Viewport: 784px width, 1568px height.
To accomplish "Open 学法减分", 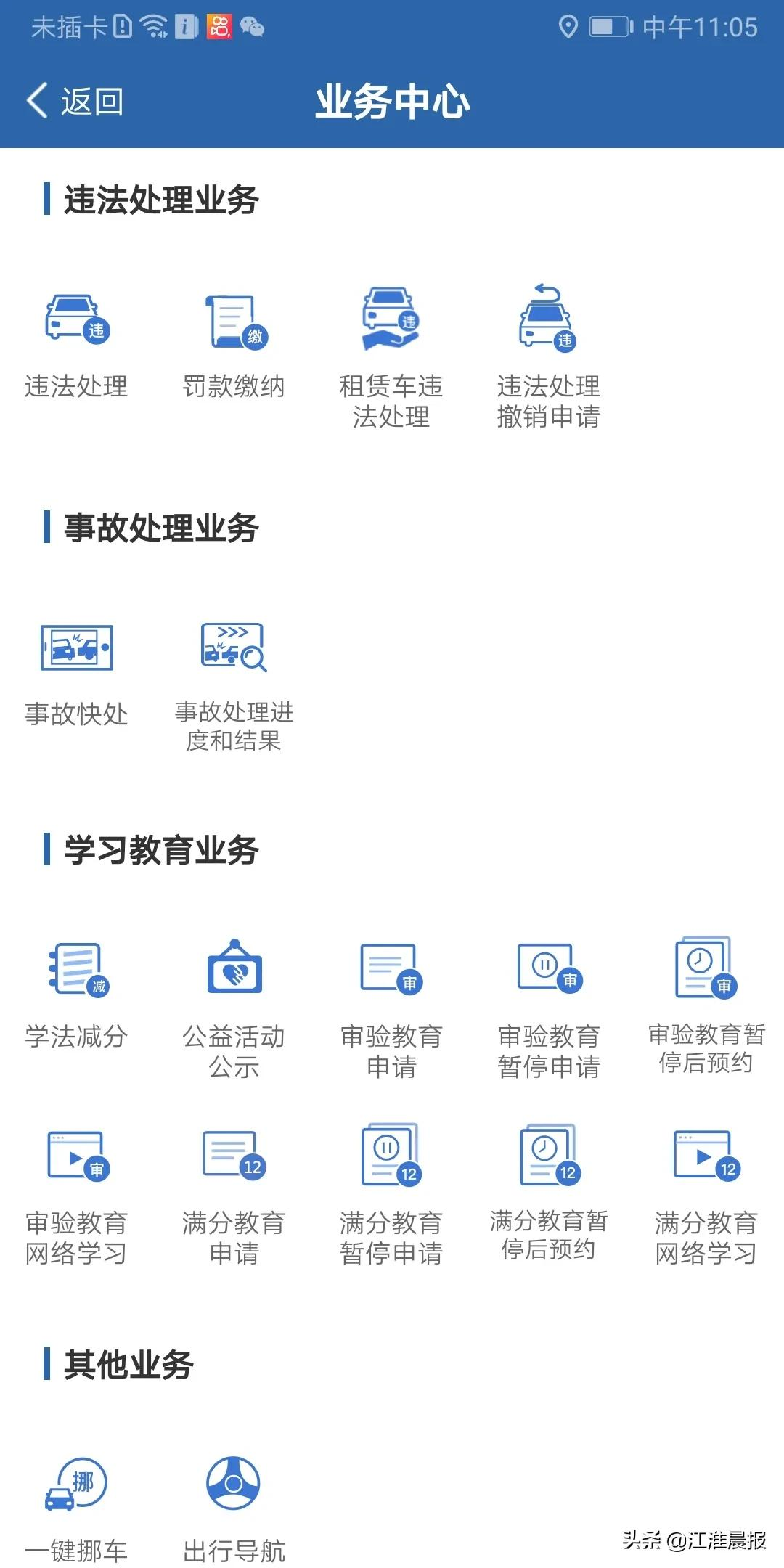I will (x=77, y=996).
